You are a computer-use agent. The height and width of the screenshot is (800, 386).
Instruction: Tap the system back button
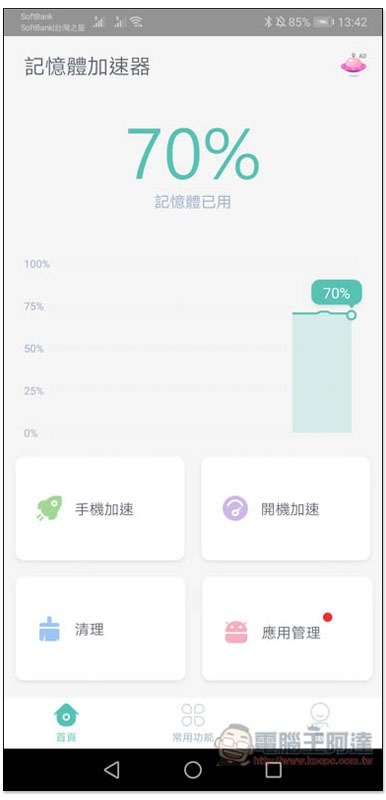pos(112,769)
